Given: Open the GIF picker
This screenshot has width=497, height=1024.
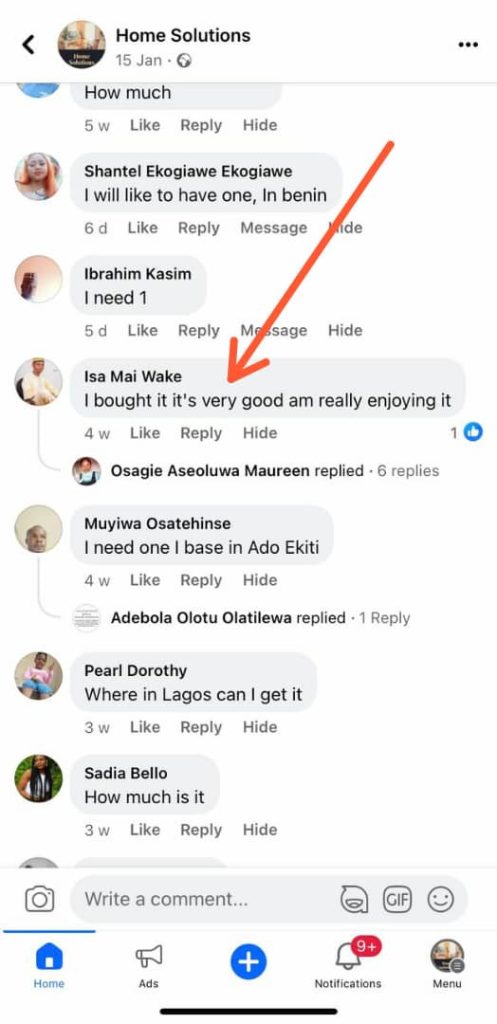Looking at the screenshot, I should point(397,900).
